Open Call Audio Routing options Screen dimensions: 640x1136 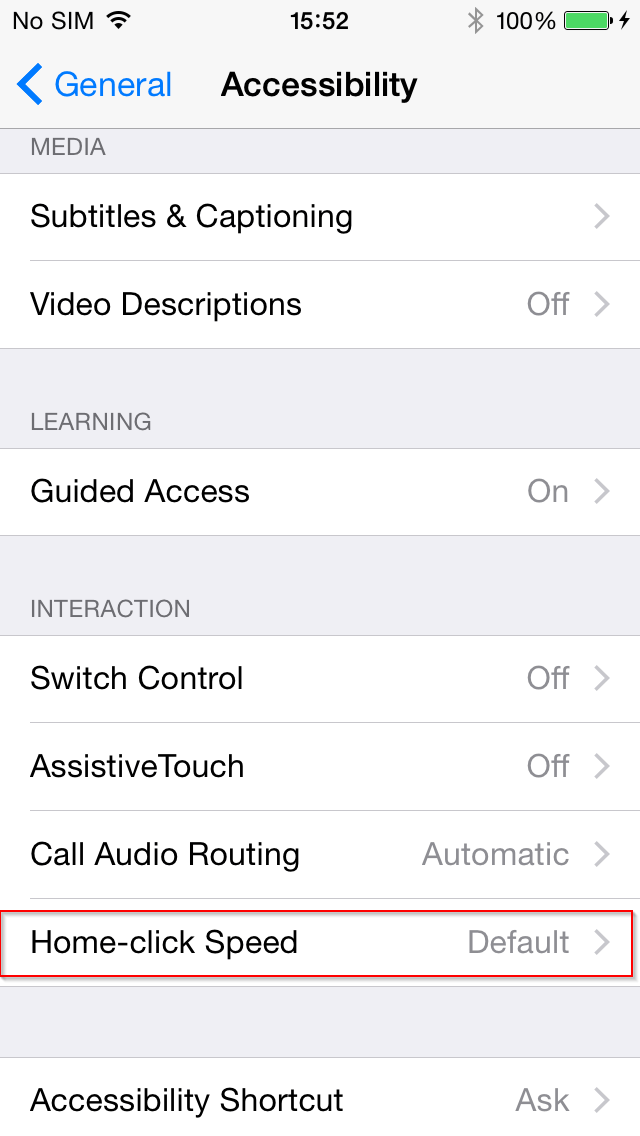[x=320, y=855]
